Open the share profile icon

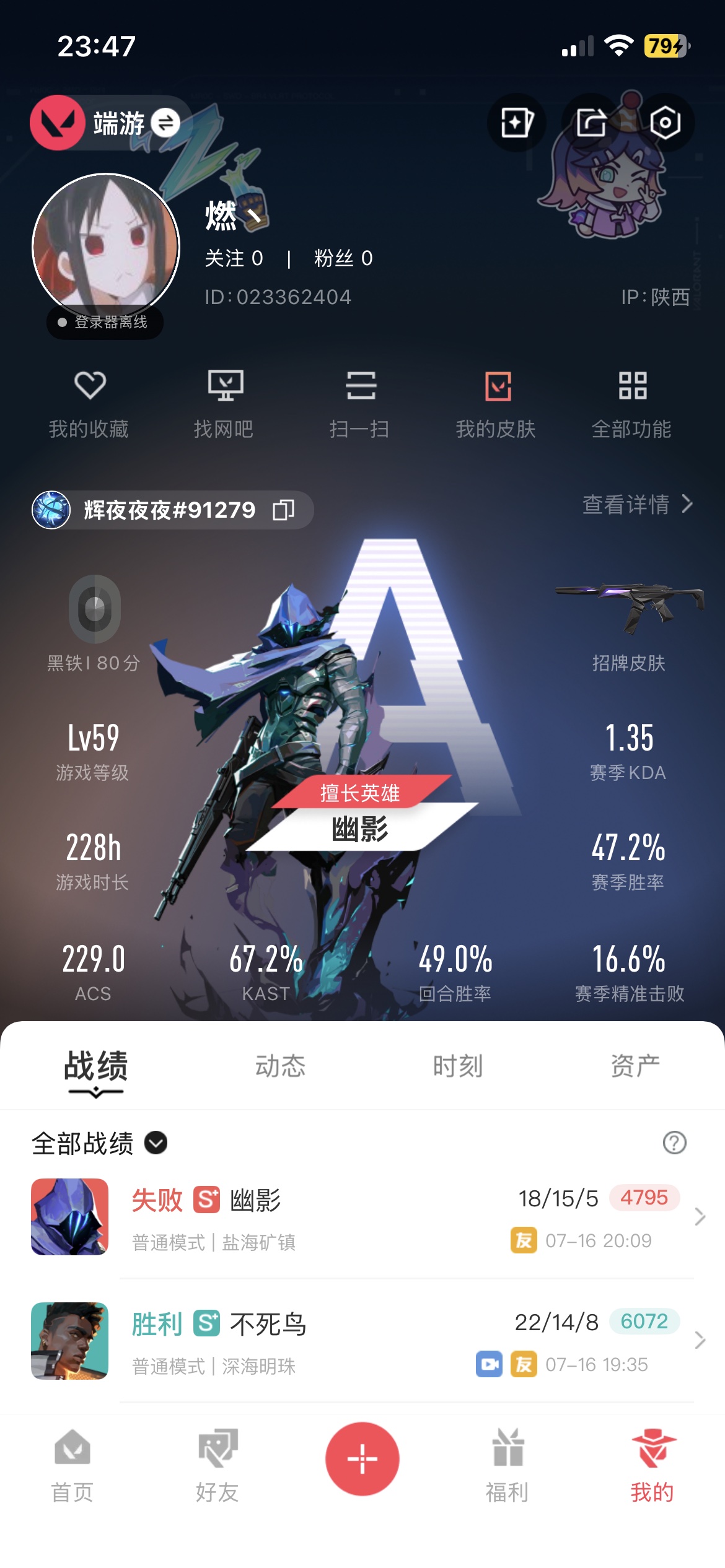pos(591,122)
